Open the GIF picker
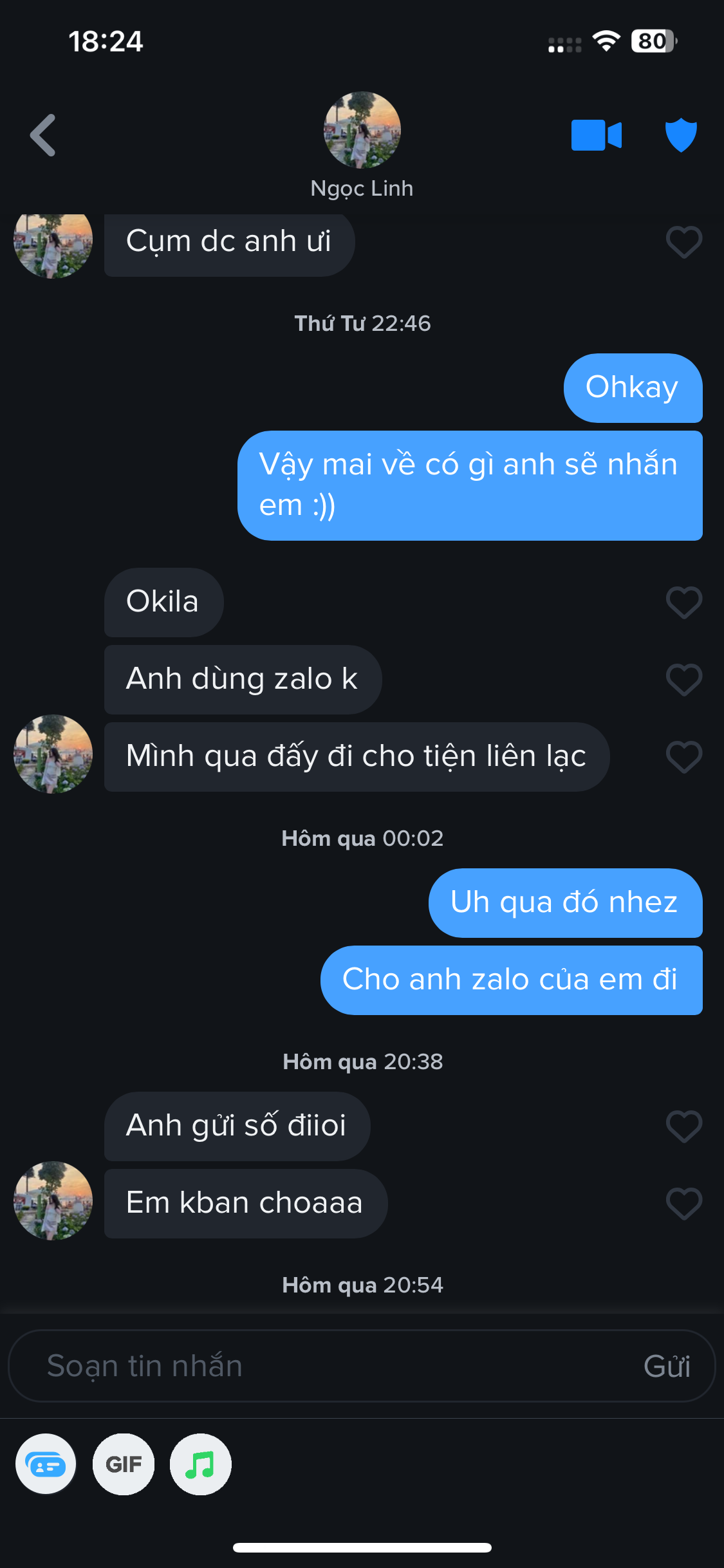The width and height of the screenshot is (724, 1568). coord(124,1464)
